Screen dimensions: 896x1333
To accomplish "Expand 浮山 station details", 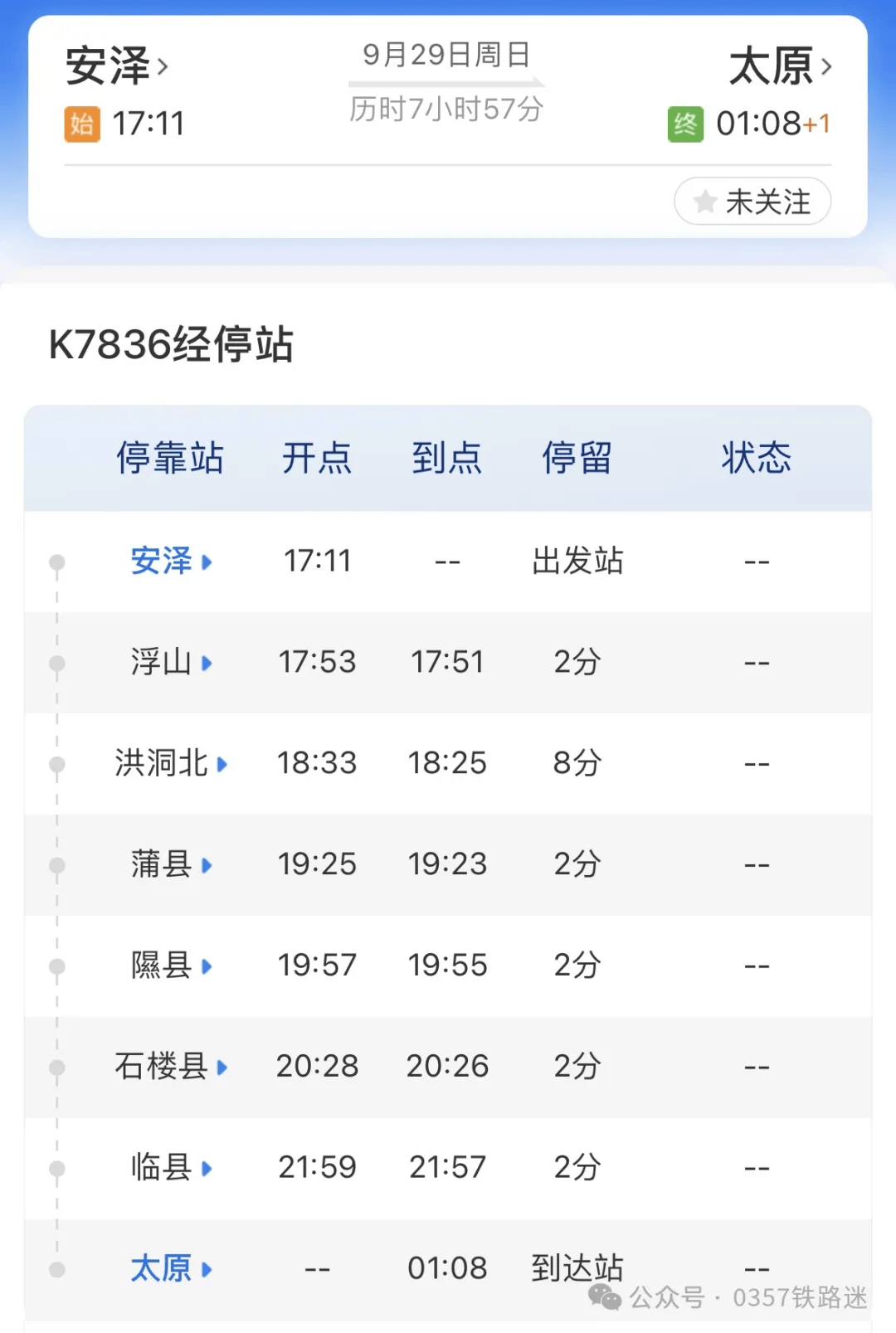I will pos(208,663).
